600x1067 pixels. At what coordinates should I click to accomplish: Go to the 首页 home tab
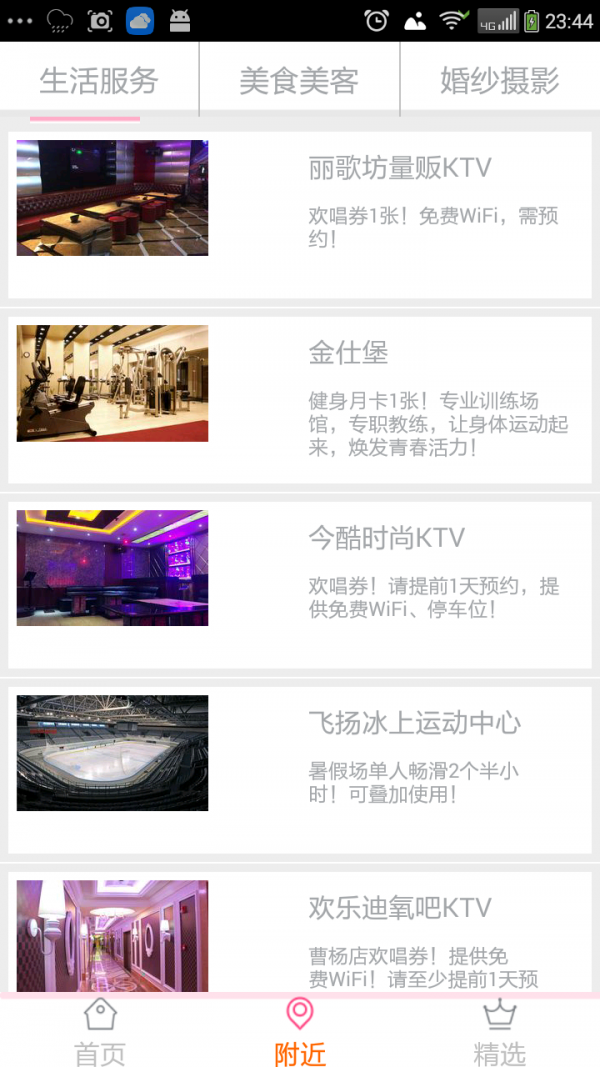click(x=100, y=1032)
